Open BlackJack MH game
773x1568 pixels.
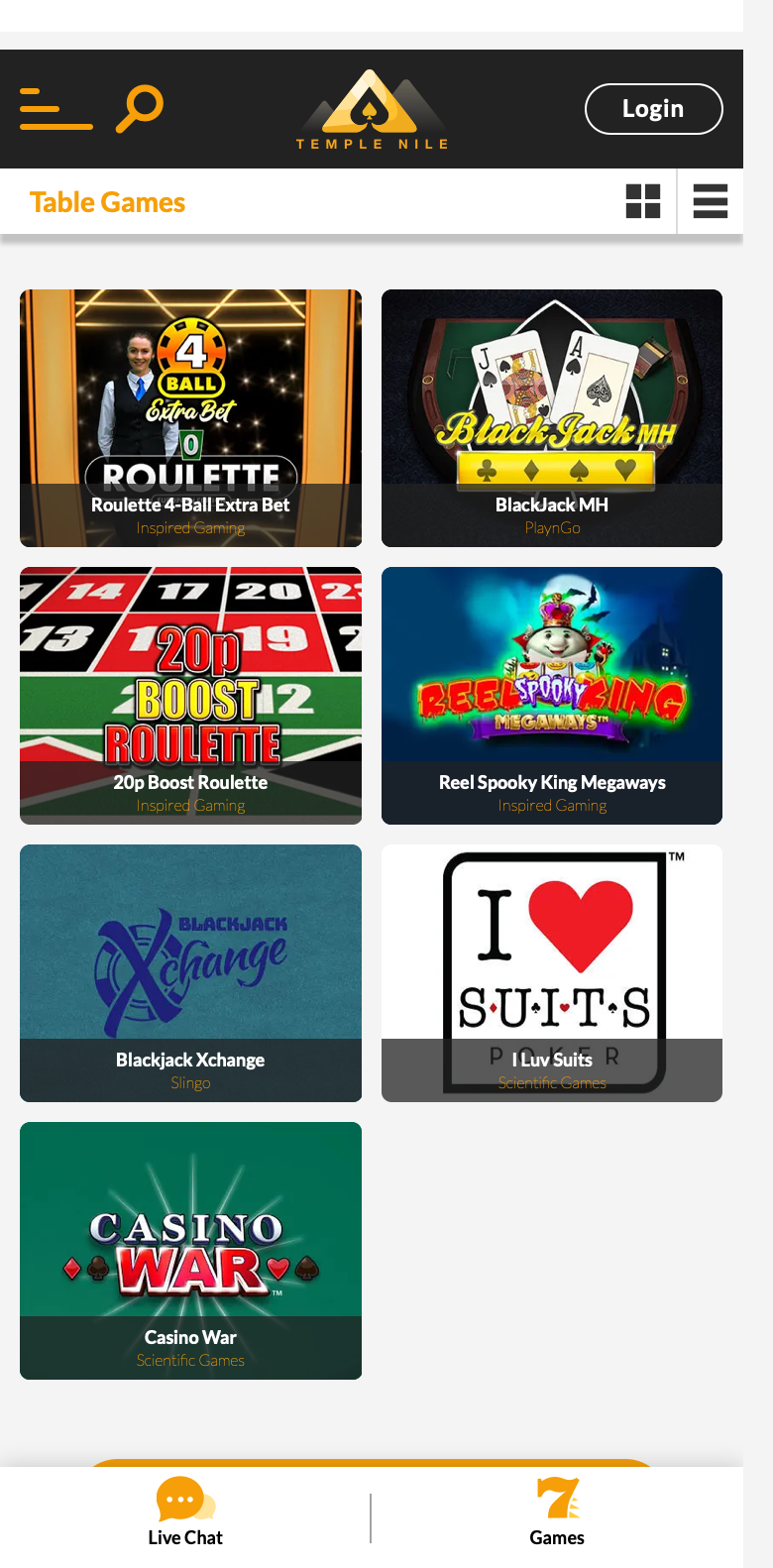pos(552,418)
